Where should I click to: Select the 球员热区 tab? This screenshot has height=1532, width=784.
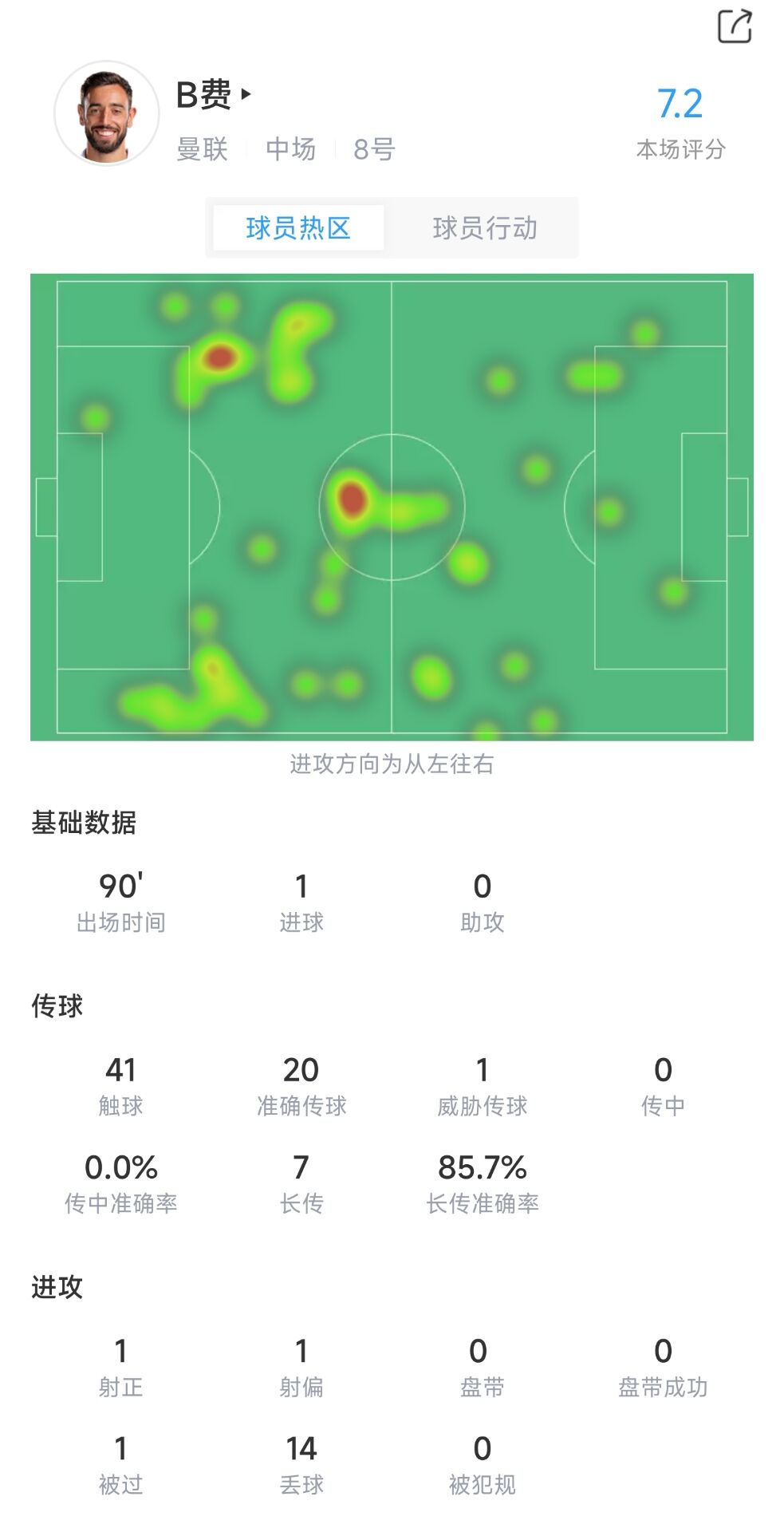pyautogui.click(x=298, y=228)
